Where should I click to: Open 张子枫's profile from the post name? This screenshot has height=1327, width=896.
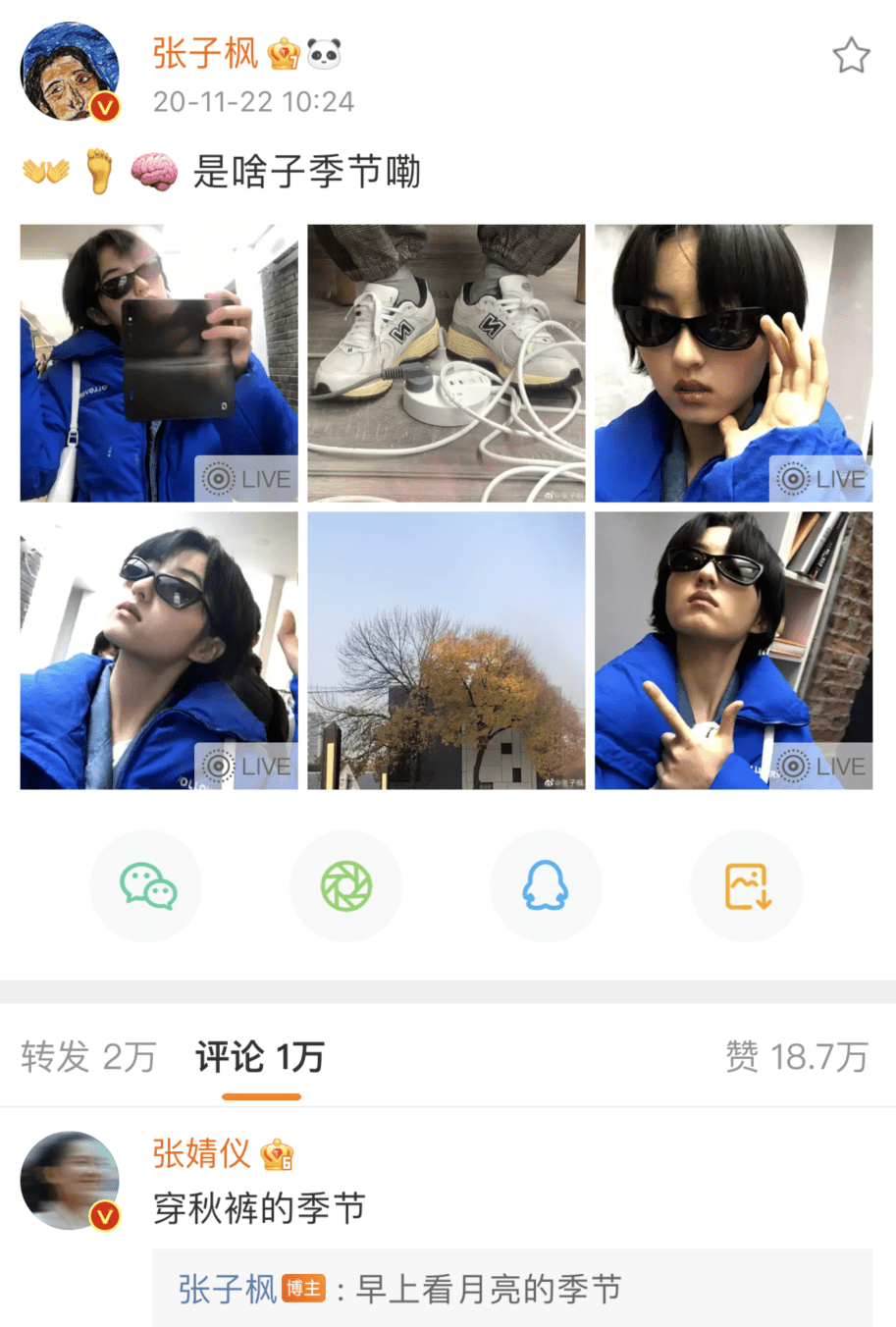pyautogui.click(x=205, y=54)
